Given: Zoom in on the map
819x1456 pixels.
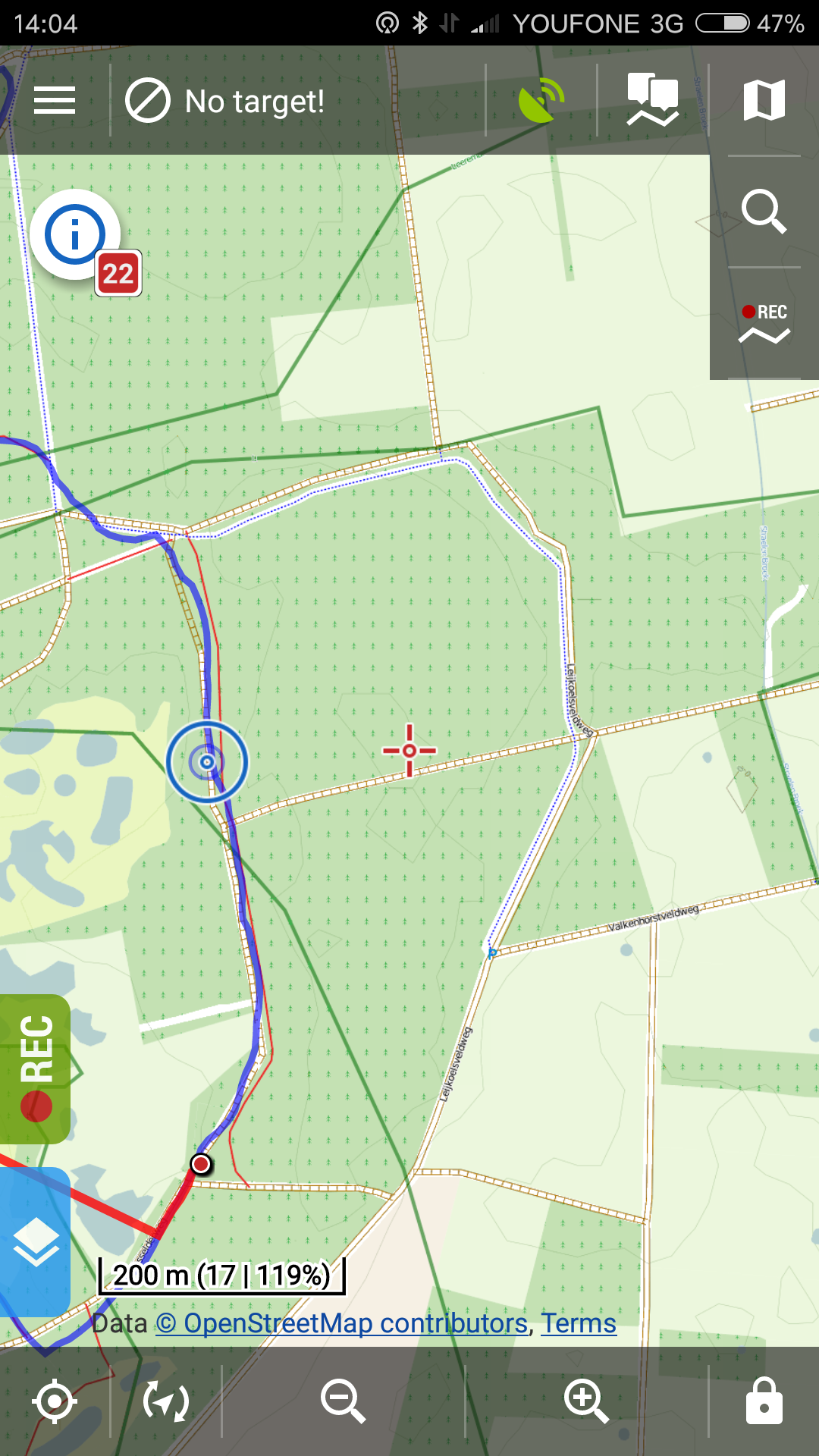Looking at the screenshot, I should [x=586, y=1401].
